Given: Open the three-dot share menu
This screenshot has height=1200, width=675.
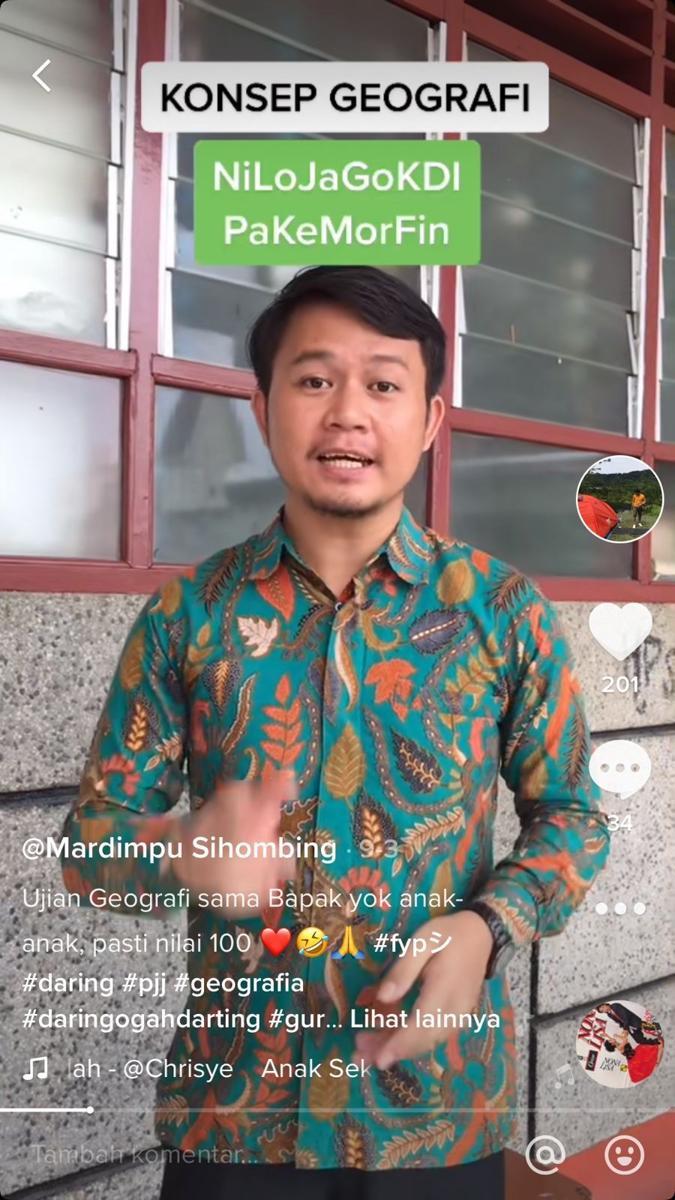Looking at the screenshot, I should (x=620, y=909).
